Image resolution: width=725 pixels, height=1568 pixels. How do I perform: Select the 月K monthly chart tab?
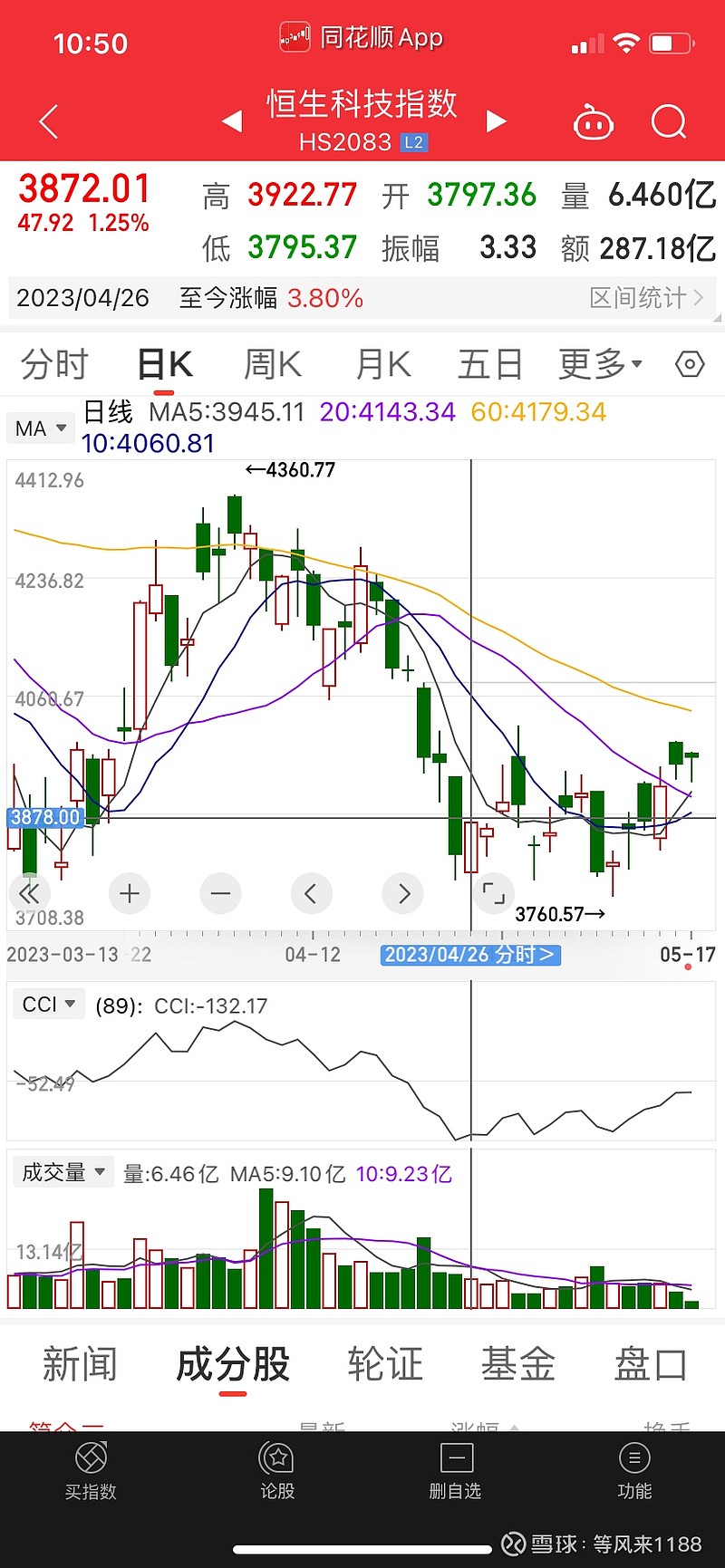382,365
